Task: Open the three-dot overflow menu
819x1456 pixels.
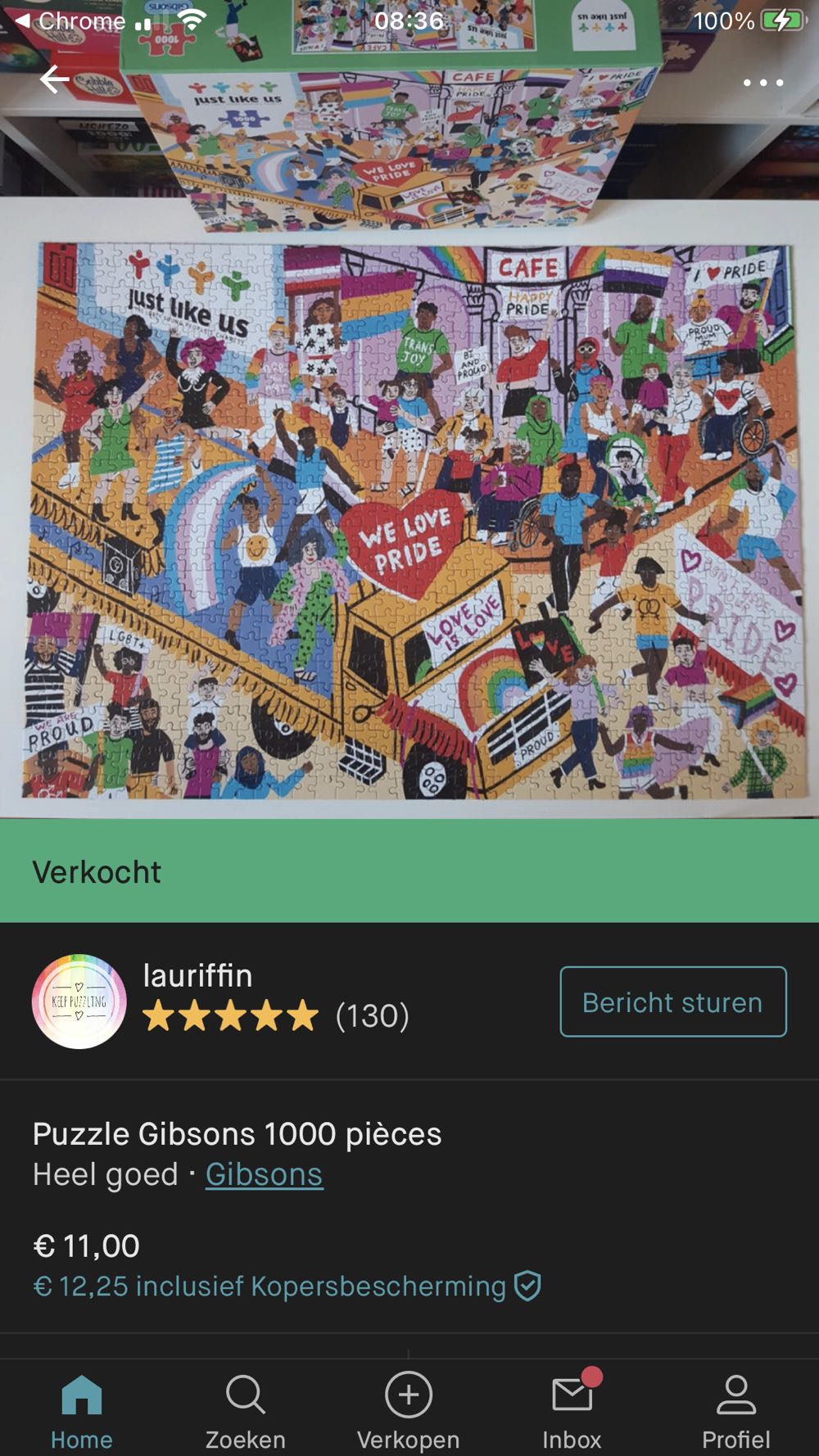Action: pyautogui.click(x=762, y=82)
